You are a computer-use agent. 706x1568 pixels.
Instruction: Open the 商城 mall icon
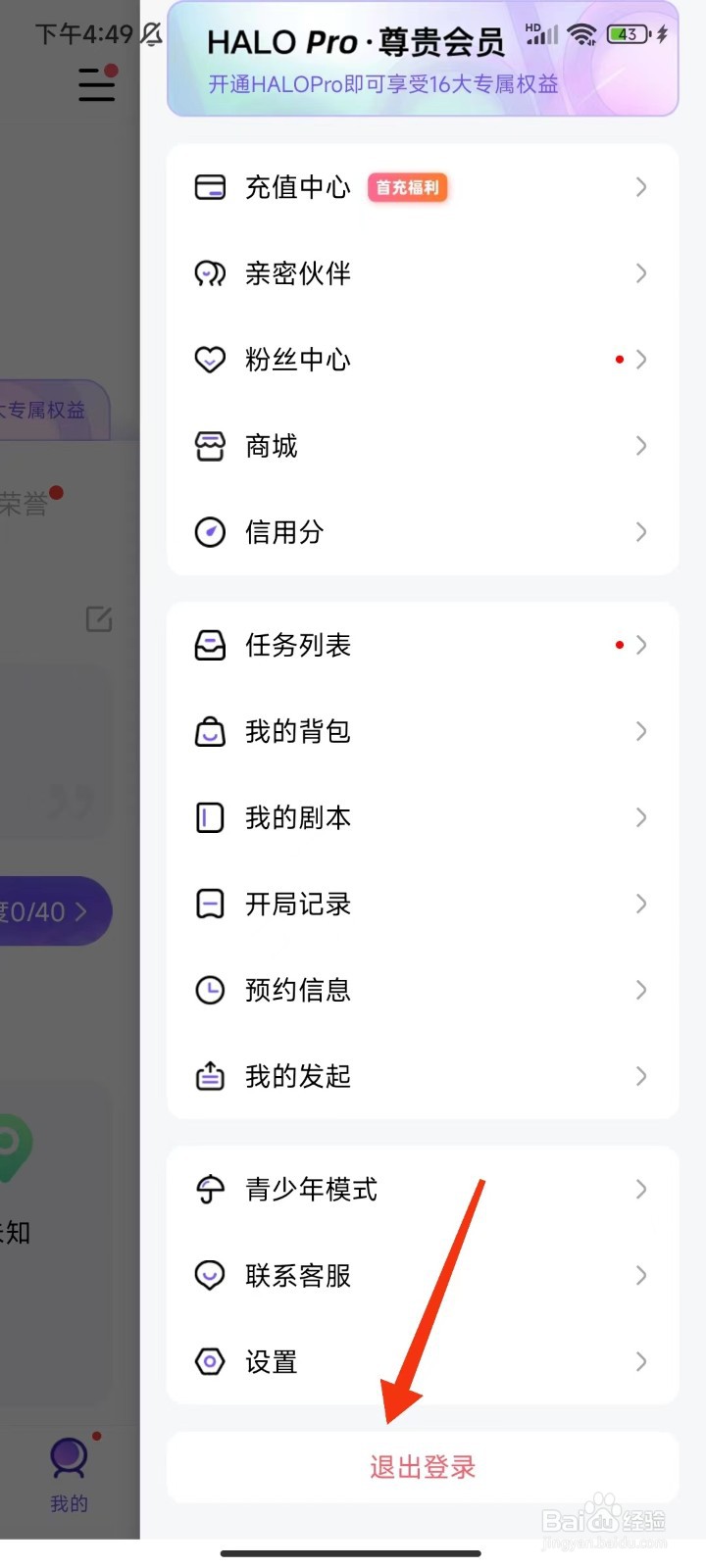[210, 446]
